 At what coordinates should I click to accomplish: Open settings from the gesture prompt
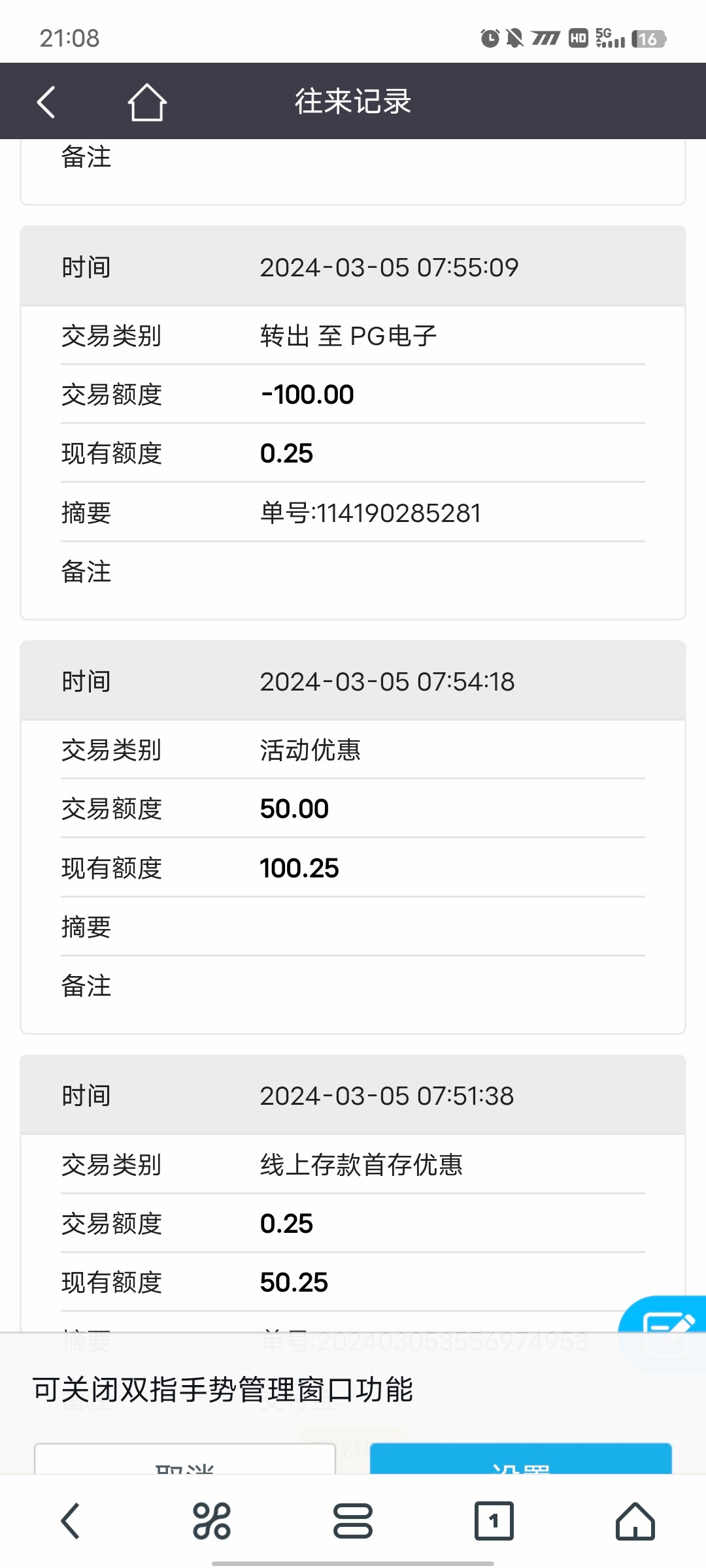click(520, 1461)
